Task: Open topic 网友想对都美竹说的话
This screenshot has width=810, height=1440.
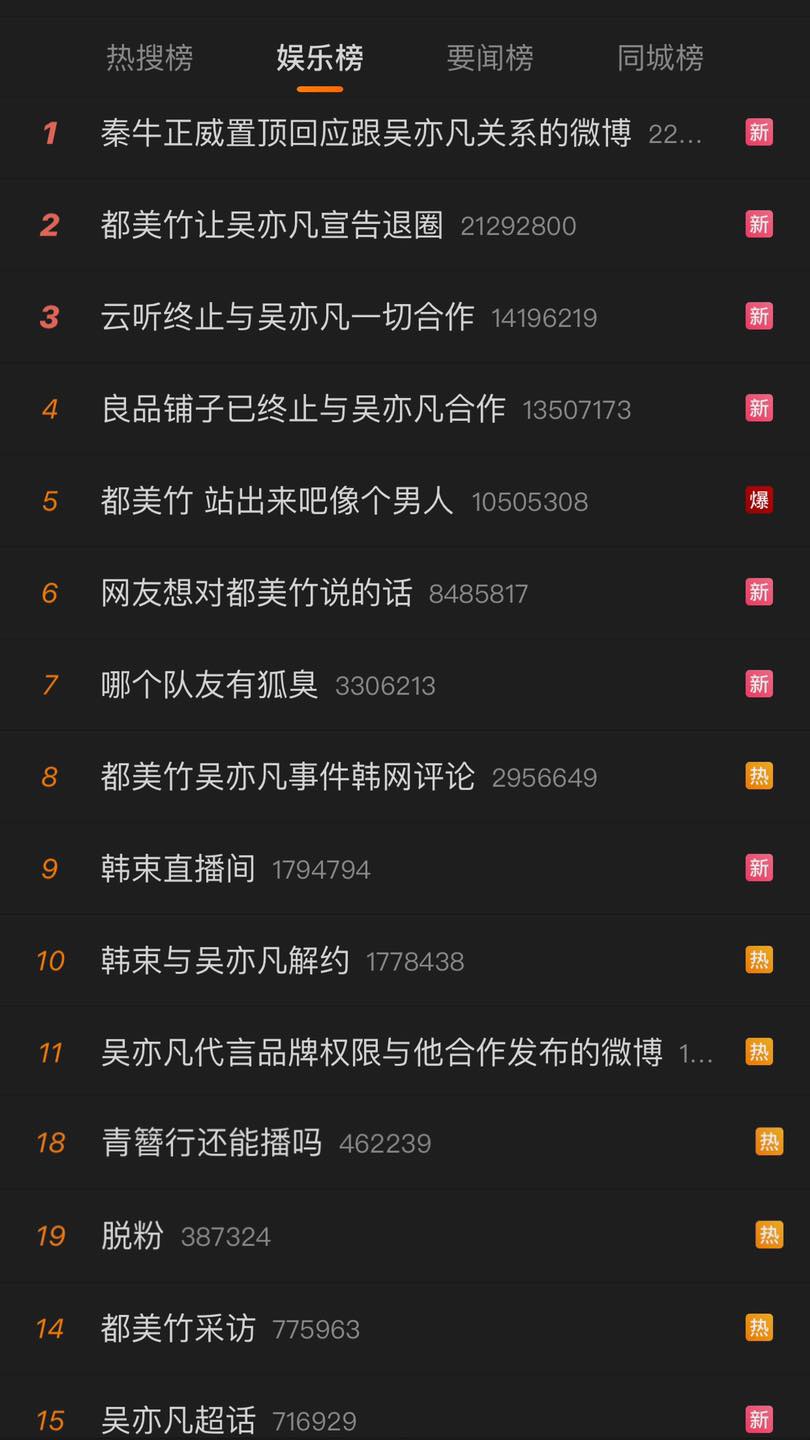Action: coord(256,593)
